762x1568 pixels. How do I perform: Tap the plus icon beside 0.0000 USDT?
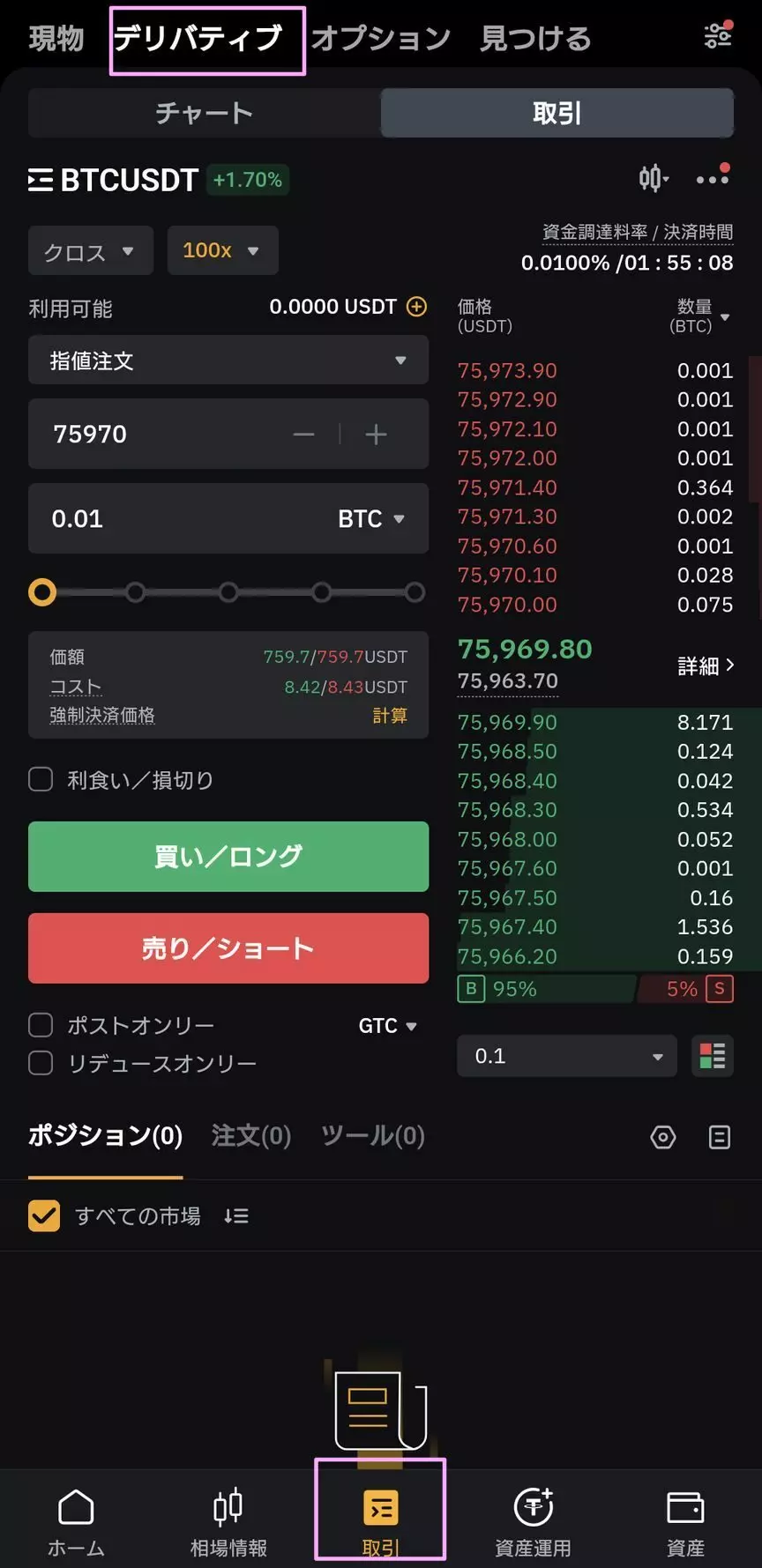416,307
